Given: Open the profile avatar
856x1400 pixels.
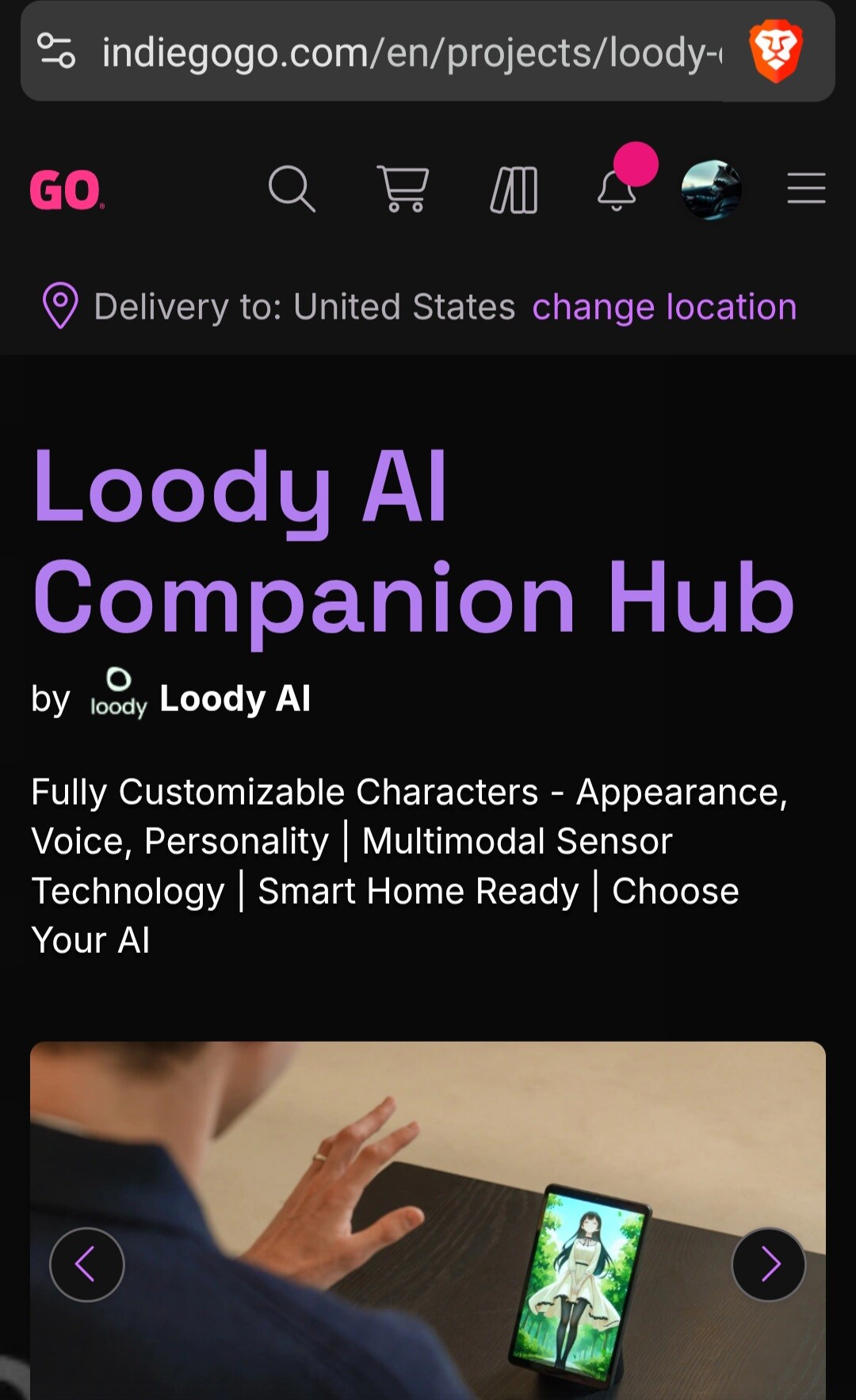Looking at the screenshot, I should (x=711, y=189).
